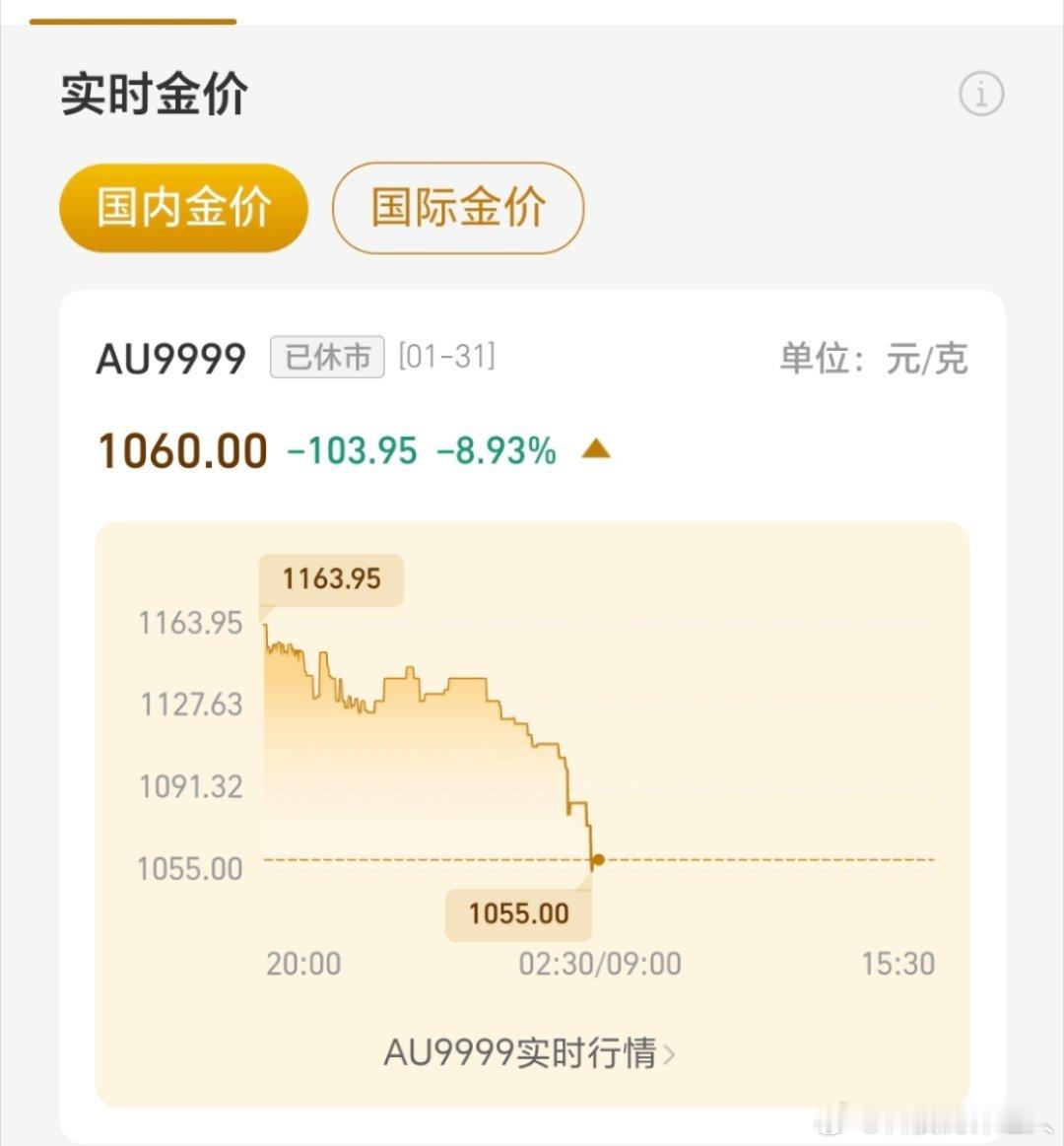This screenshot has height=1146, width=1064.
Task: Click the 1163.95 peak tooltip label
Action: pos(332,579)
